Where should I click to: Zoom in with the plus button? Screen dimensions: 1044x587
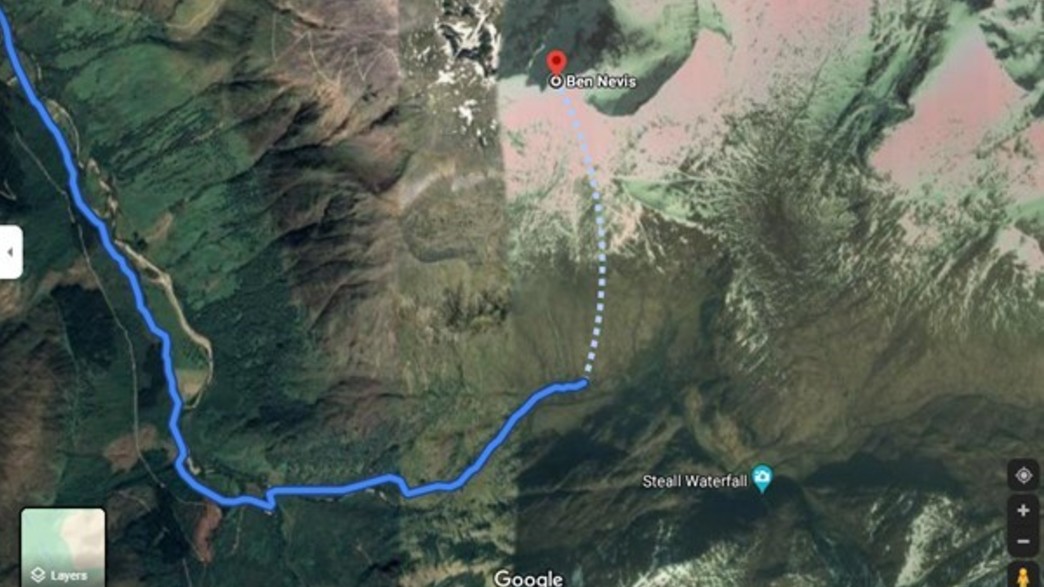tap(1022, 511)
